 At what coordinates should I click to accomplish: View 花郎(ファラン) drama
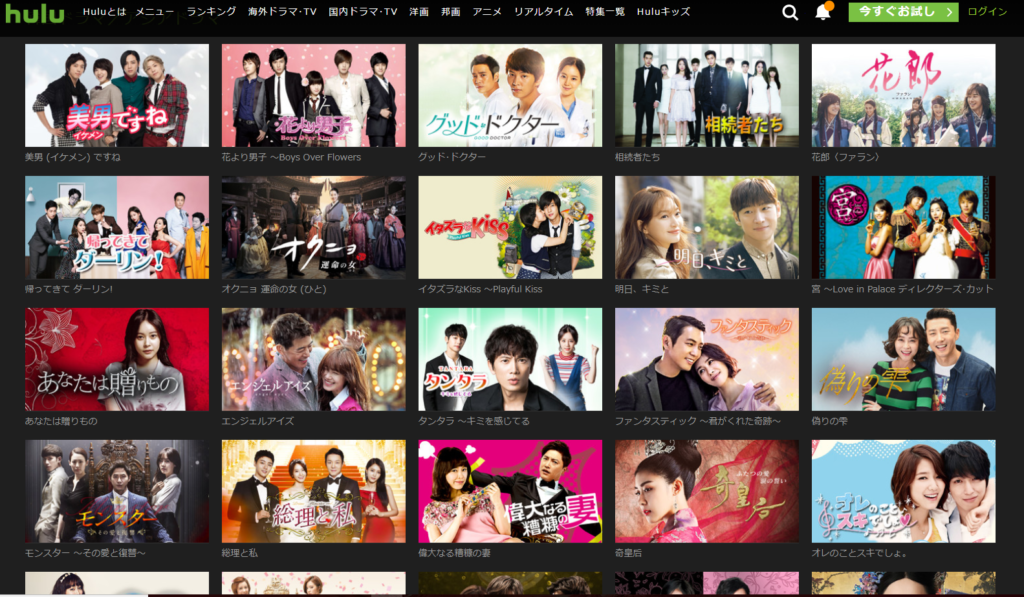[903, 96]
